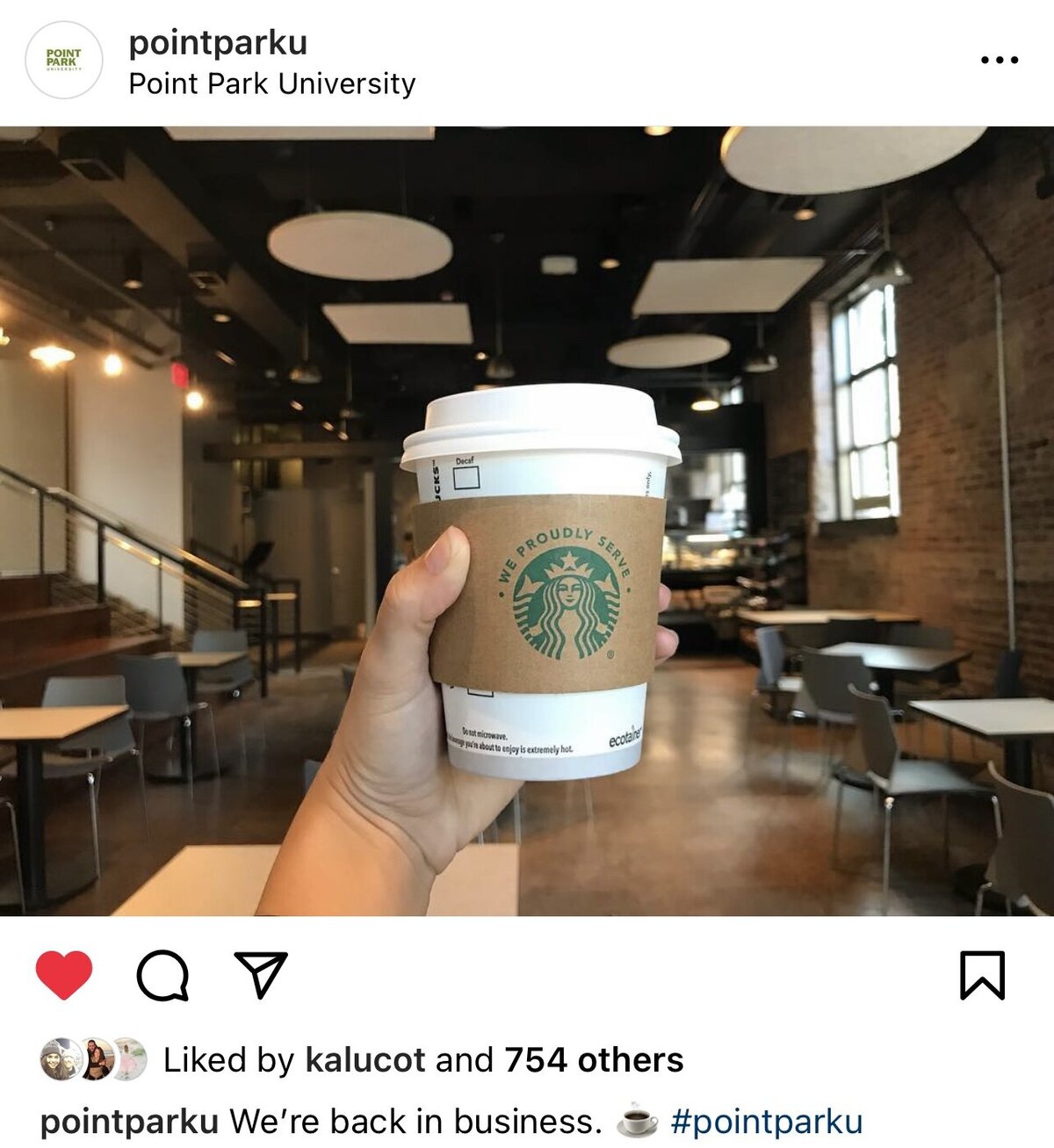Open comments with the speech bubble icon
The height and width of the screenshot is (1148, 1054).
coord(162,975)
